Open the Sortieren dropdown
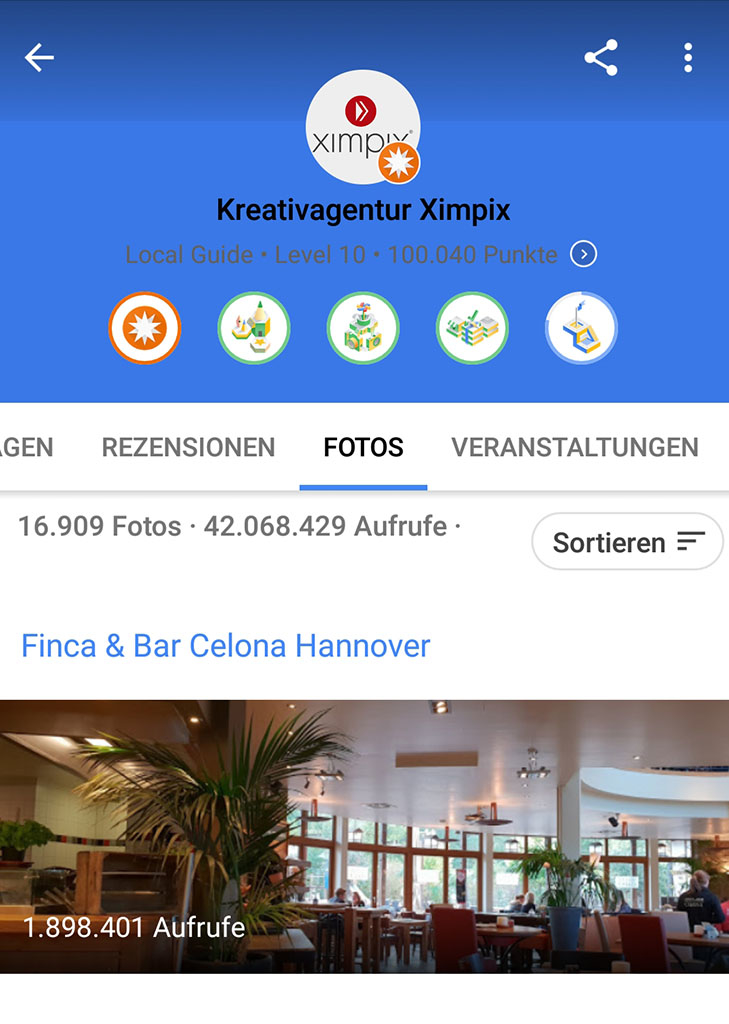The image size is (729, 1024). pos(627,541)
